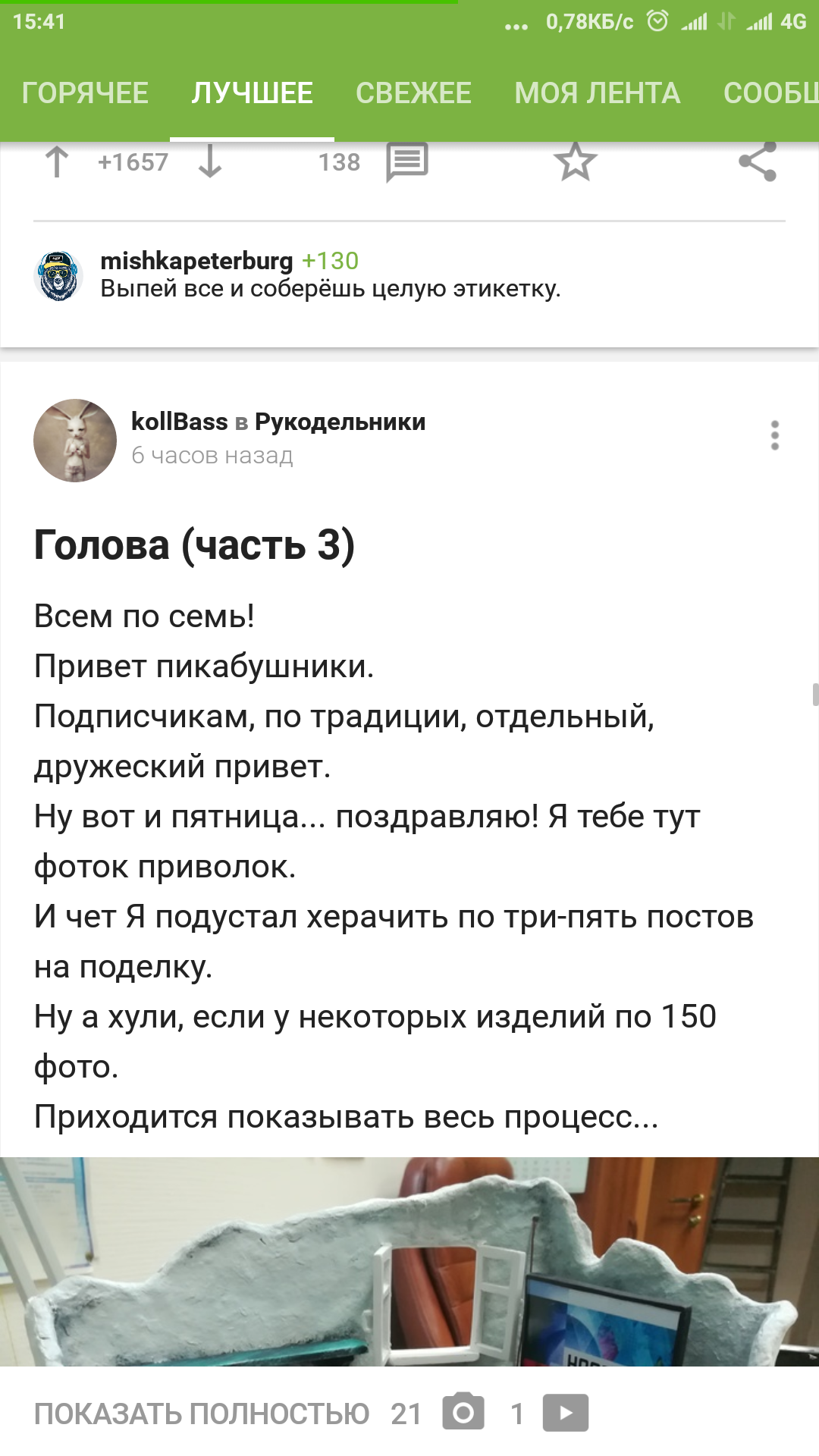
Task: Save the +1657 post to favorites
Action: [x=575, y=162]
